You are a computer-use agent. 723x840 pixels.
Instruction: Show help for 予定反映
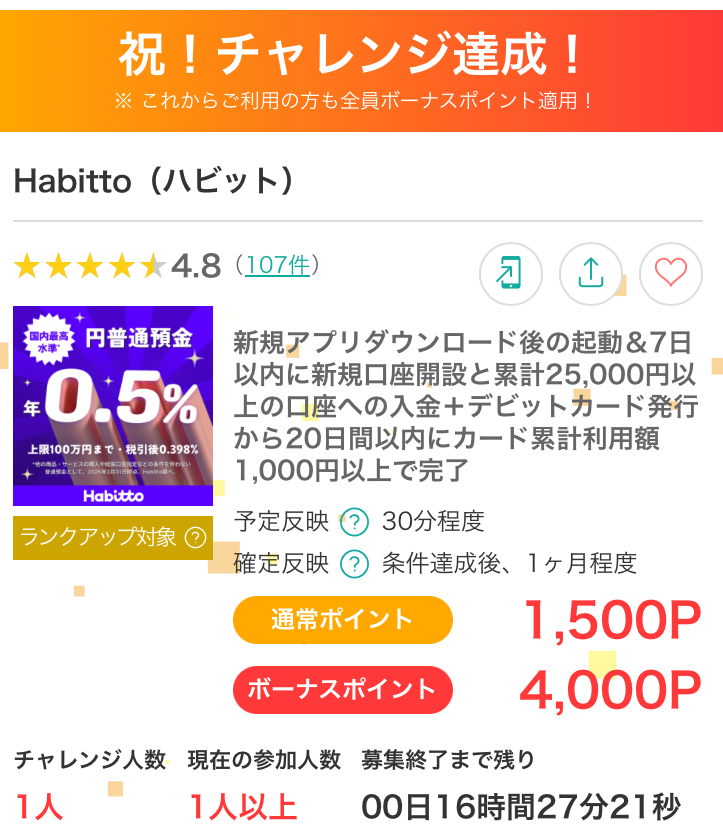point(354,521)
